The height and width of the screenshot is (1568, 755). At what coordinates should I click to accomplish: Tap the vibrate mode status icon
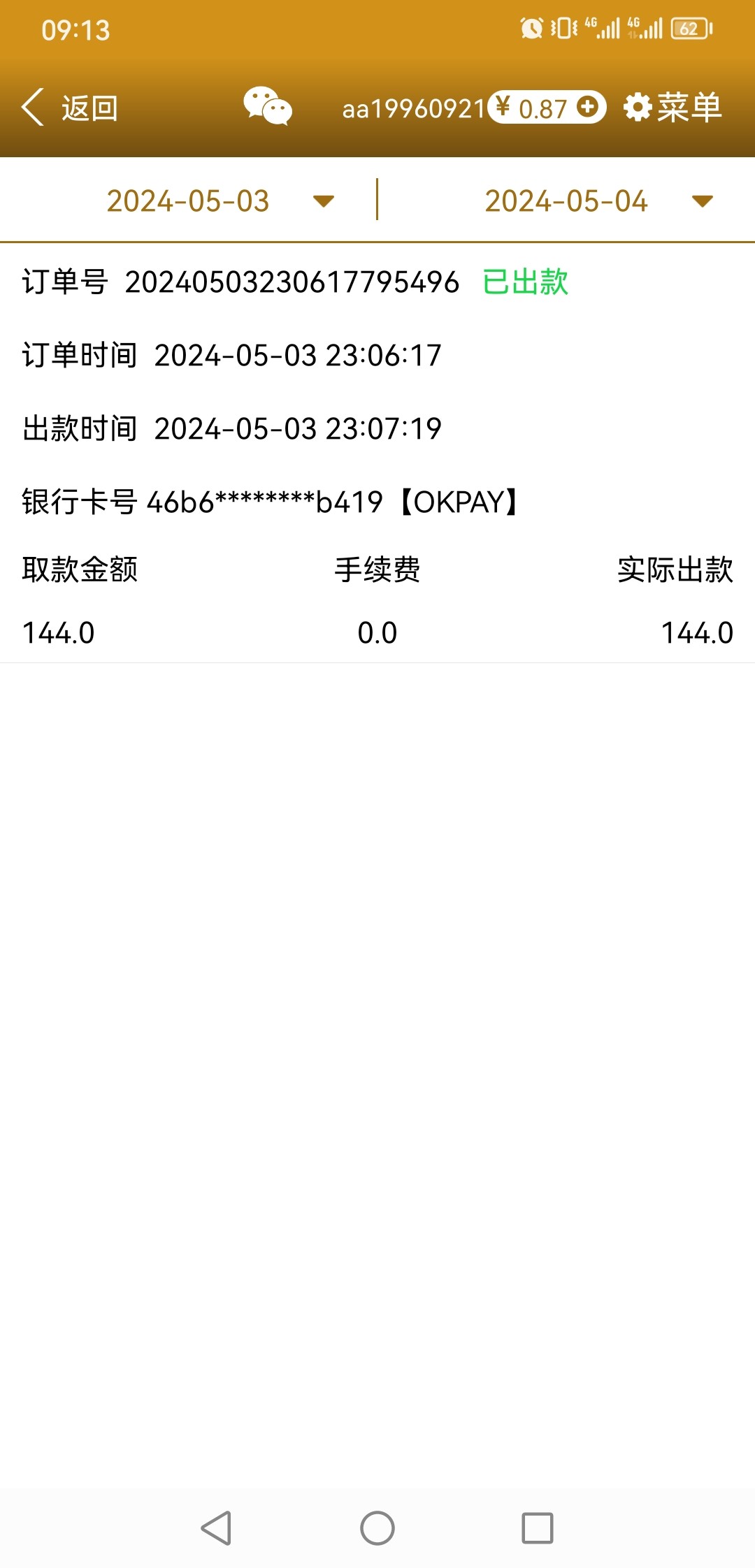563,27
